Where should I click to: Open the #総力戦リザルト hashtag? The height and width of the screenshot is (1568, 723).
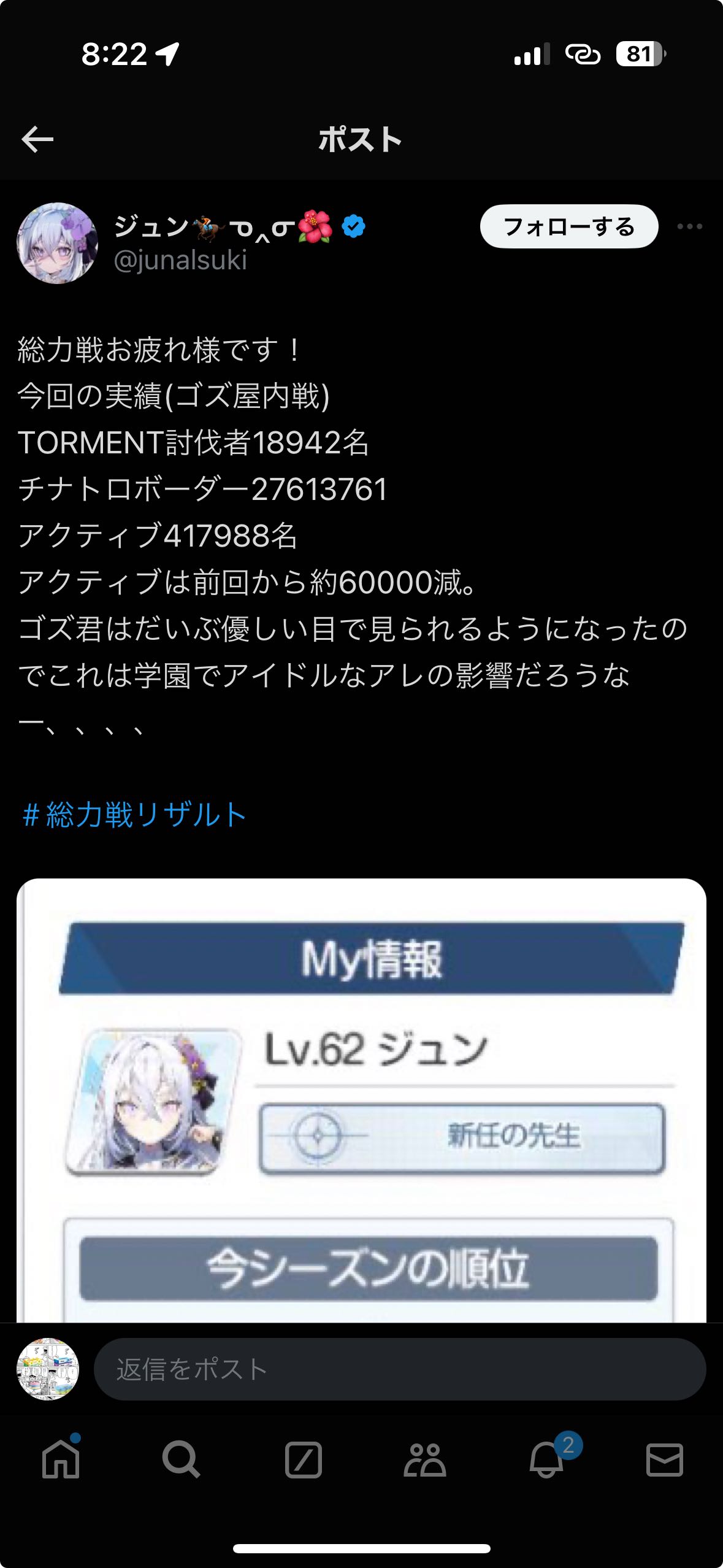click(x=134, y=815)
